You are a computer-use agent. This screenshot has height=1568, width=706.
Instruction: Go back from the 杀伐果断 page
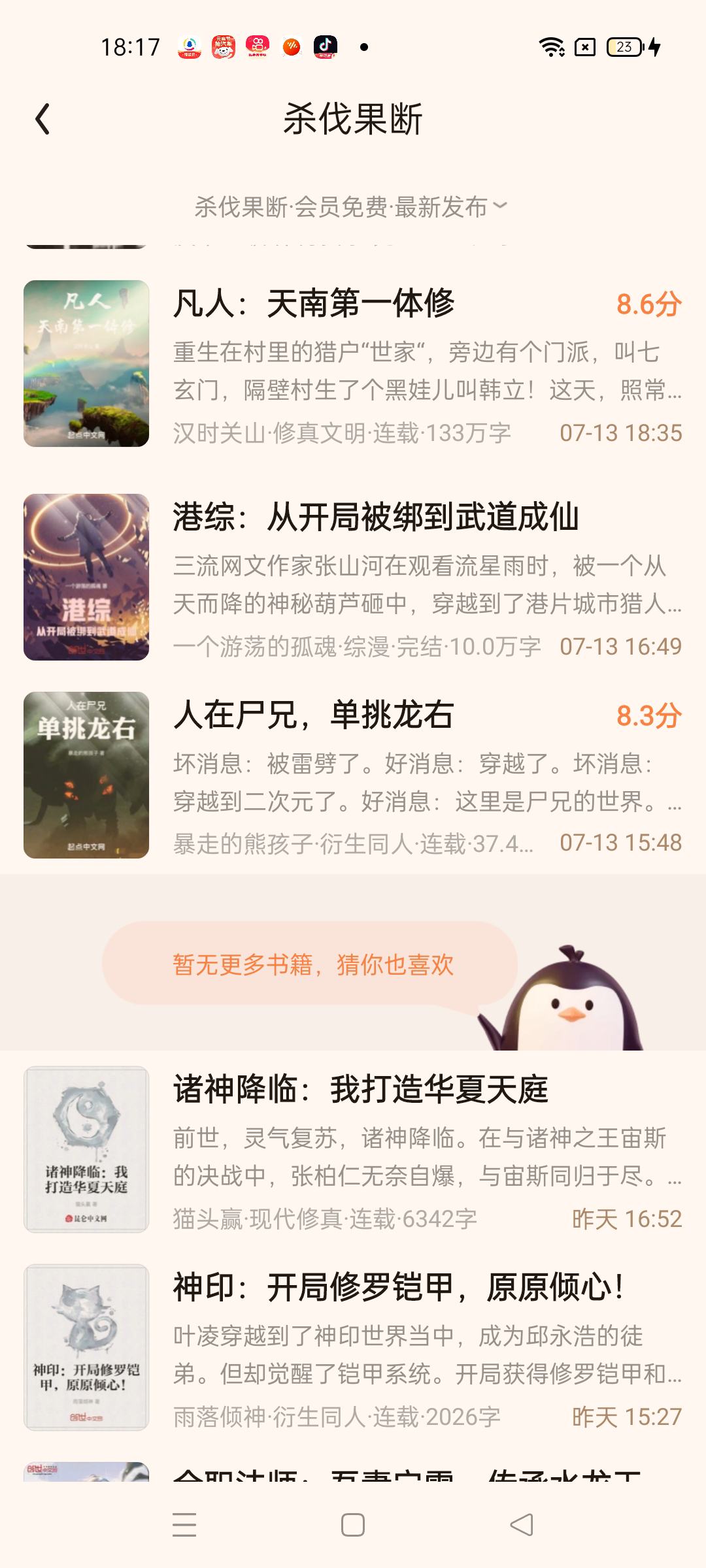[x=43, y=120]
